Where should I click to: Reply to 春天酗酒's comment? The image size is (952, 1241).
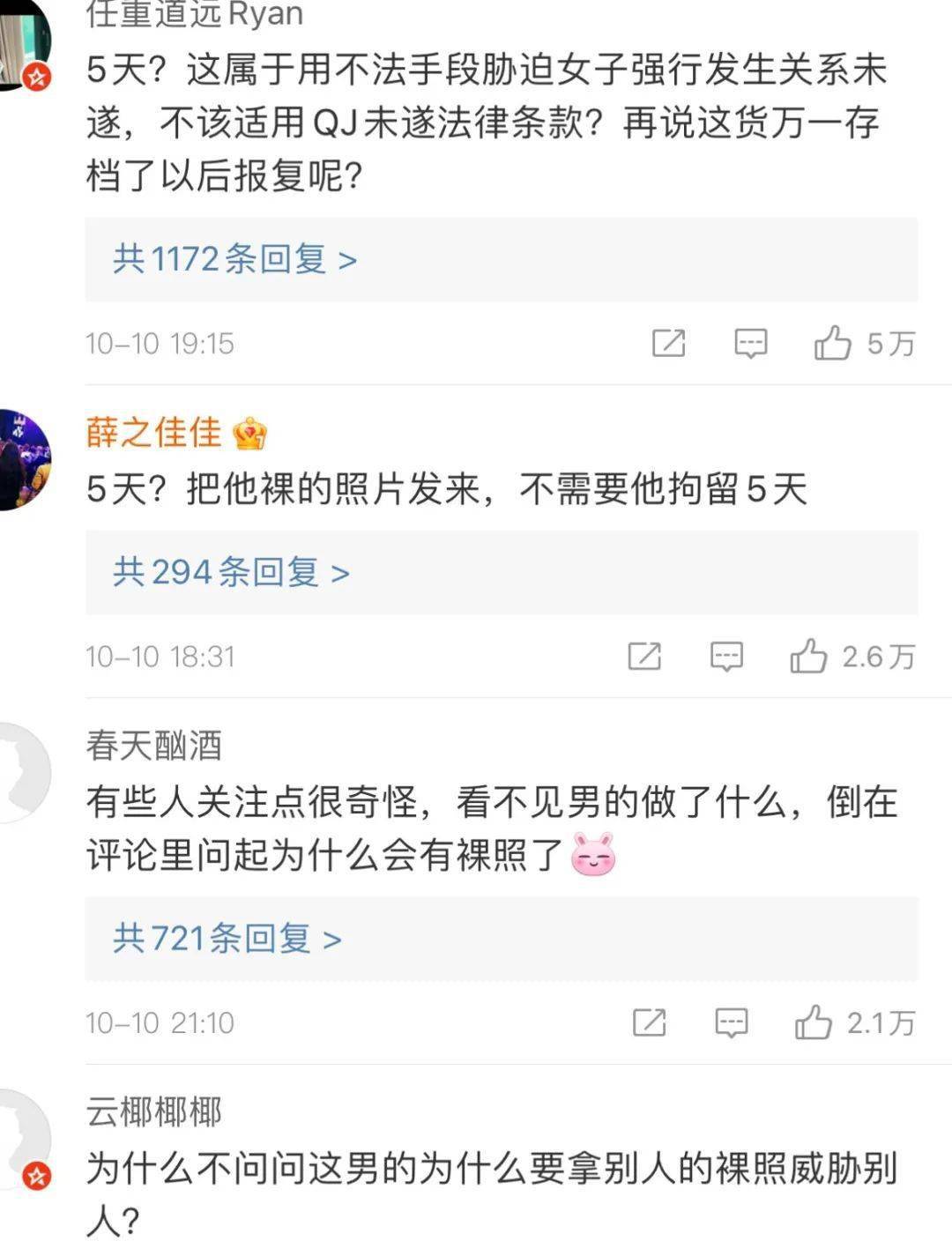tap(731, 1022)
